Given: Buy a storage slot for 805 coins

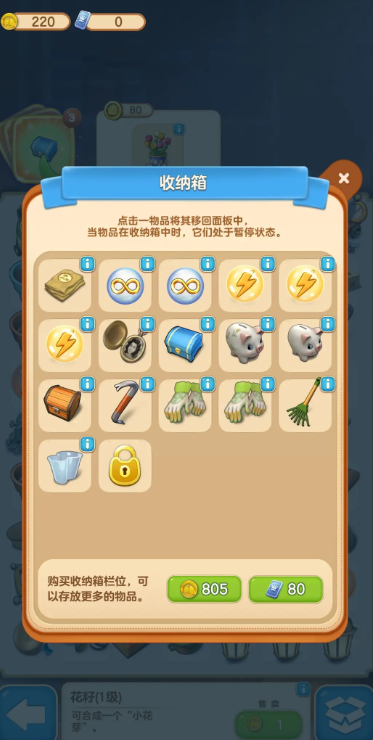Looking at the screenshot, I should (x=204, y=589).
